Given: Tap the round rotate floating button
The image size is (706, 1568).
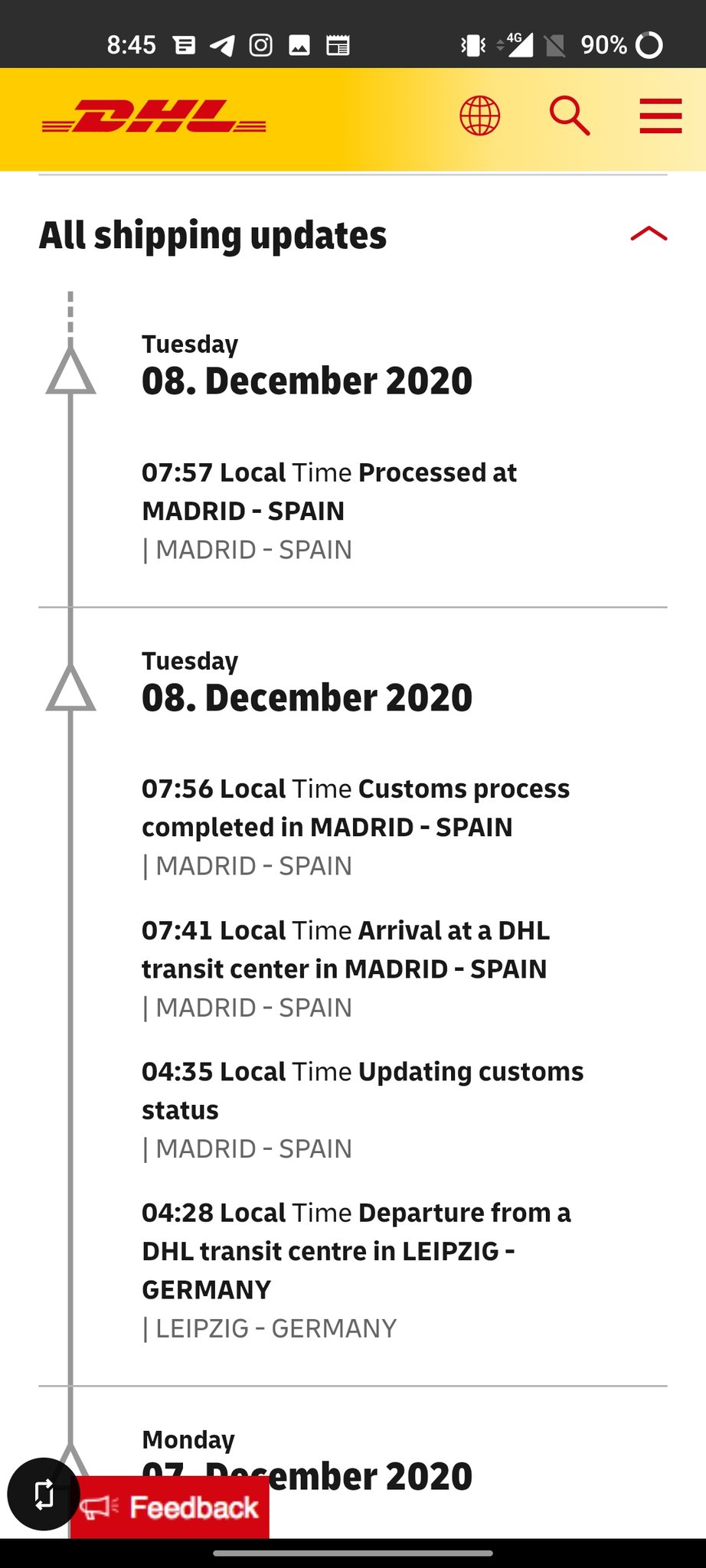Looking at the screenshot, I should coord(44,1494).
